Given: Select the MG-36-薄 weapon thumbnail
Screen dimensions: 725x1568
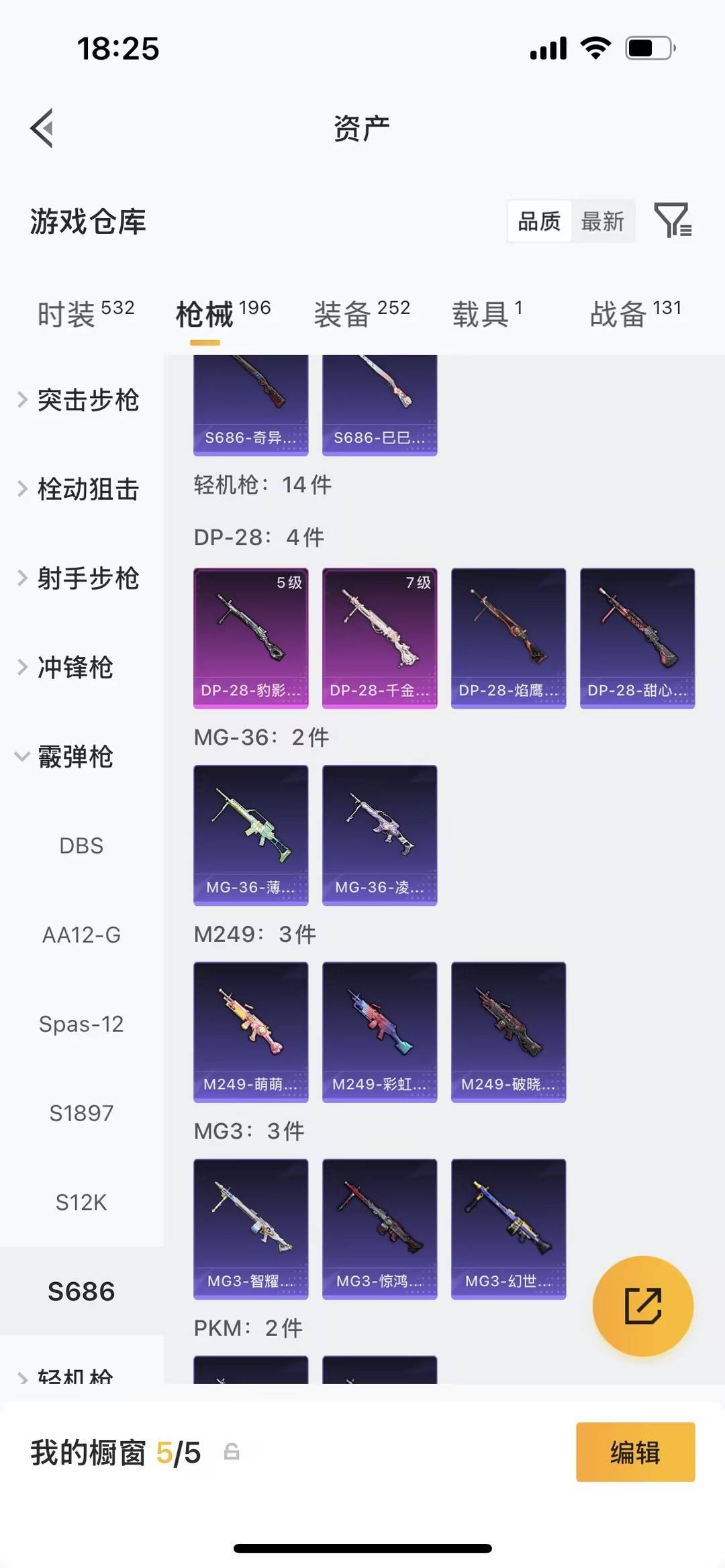Looking at the screenshot, I should coord(250,834).
